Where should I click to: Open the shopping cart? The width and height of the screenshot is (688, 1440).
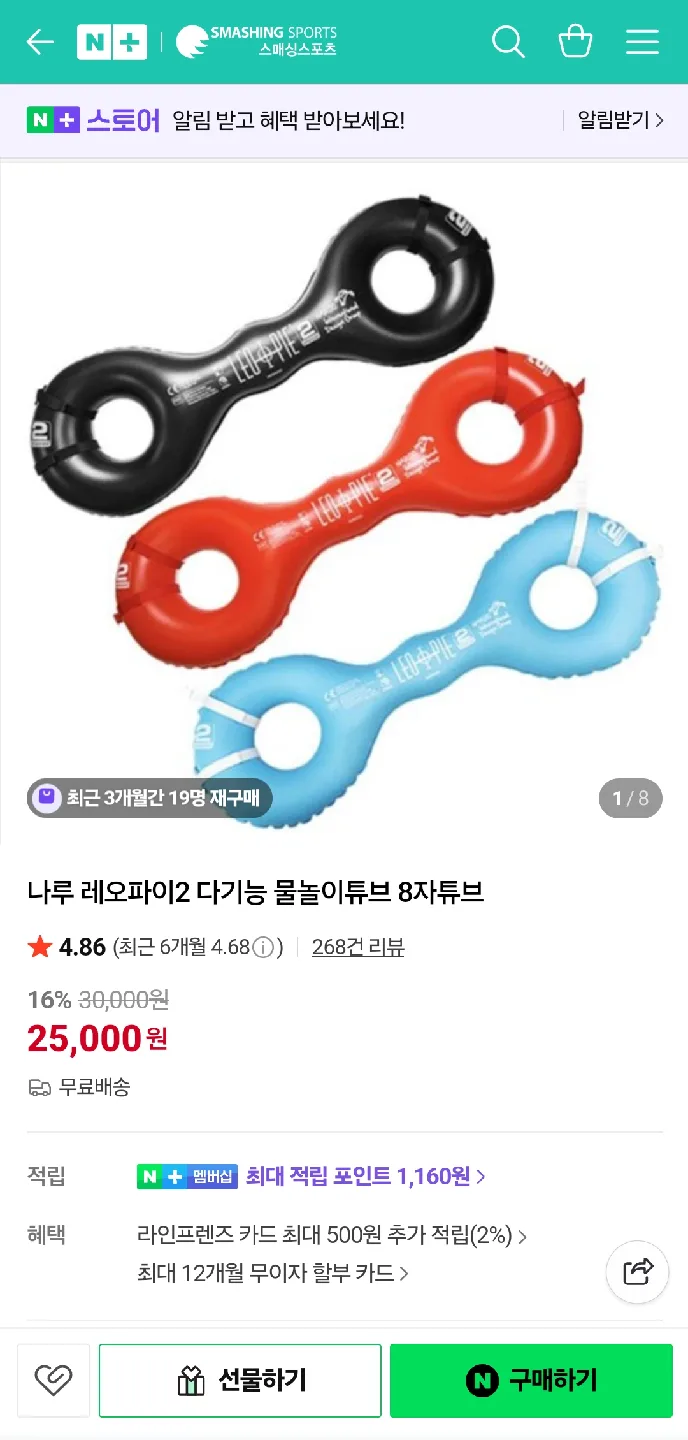[575, 42]
